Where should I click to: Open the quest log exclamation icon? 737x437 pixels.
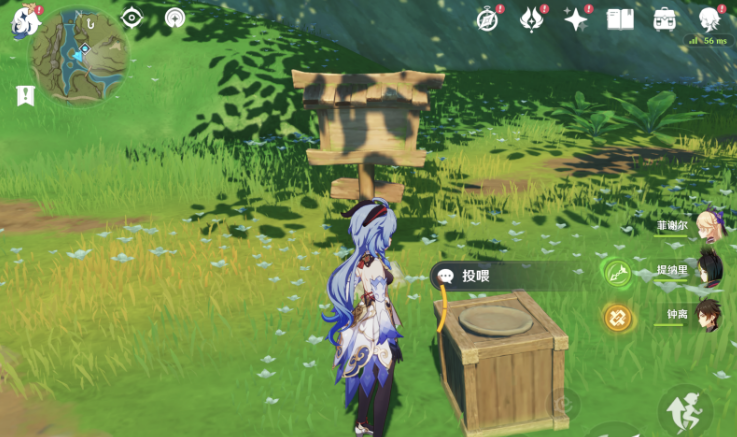click(26, 96)
